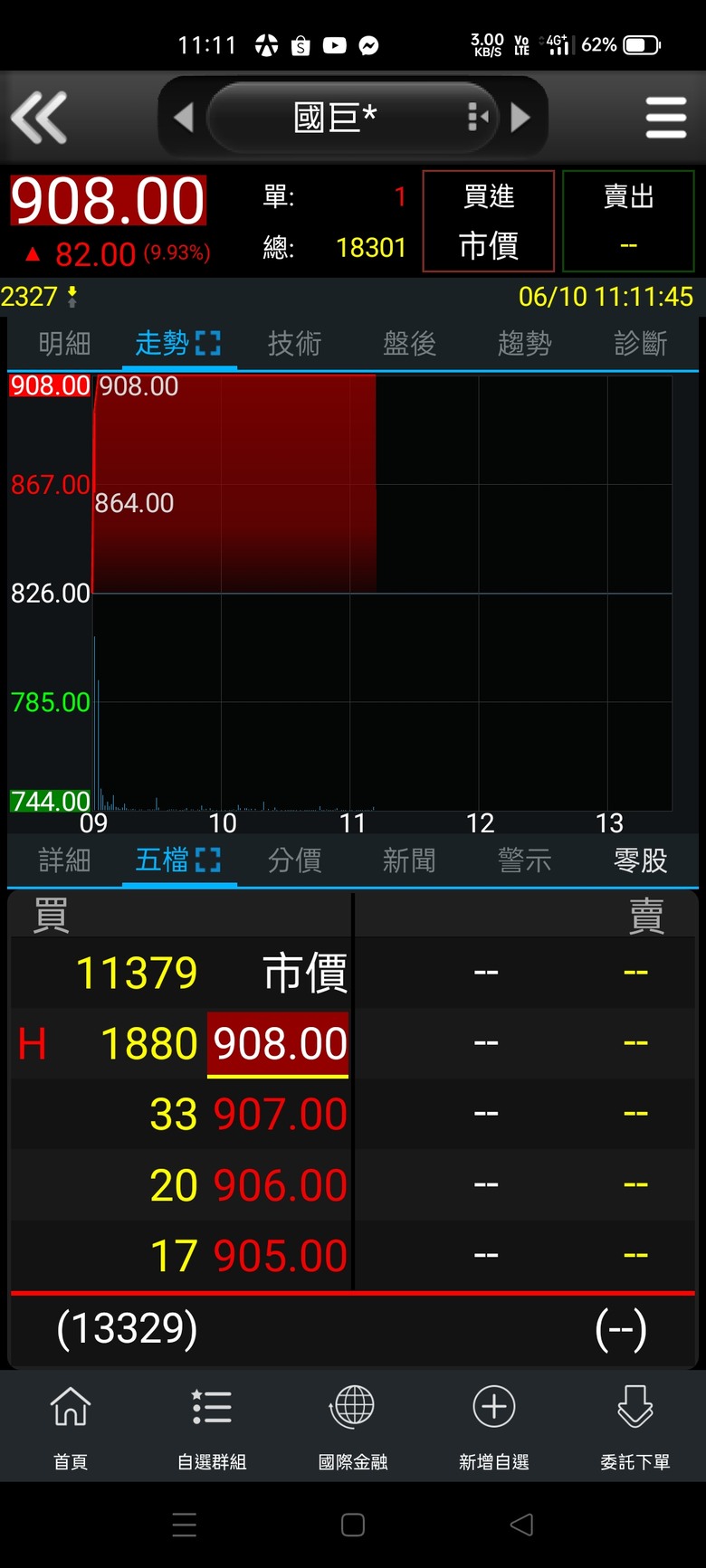Screen dimensions: 706x1568
Task: Switch to the previous stock
Action: 184,118
